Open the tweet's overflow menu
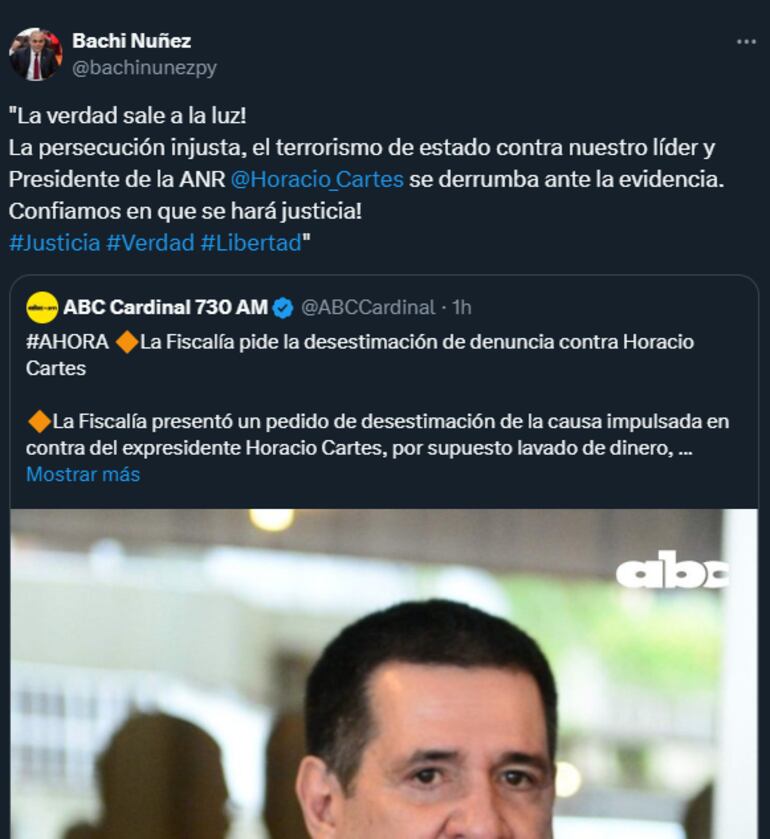Screen dimensions: 770x839 pos(746,42)
